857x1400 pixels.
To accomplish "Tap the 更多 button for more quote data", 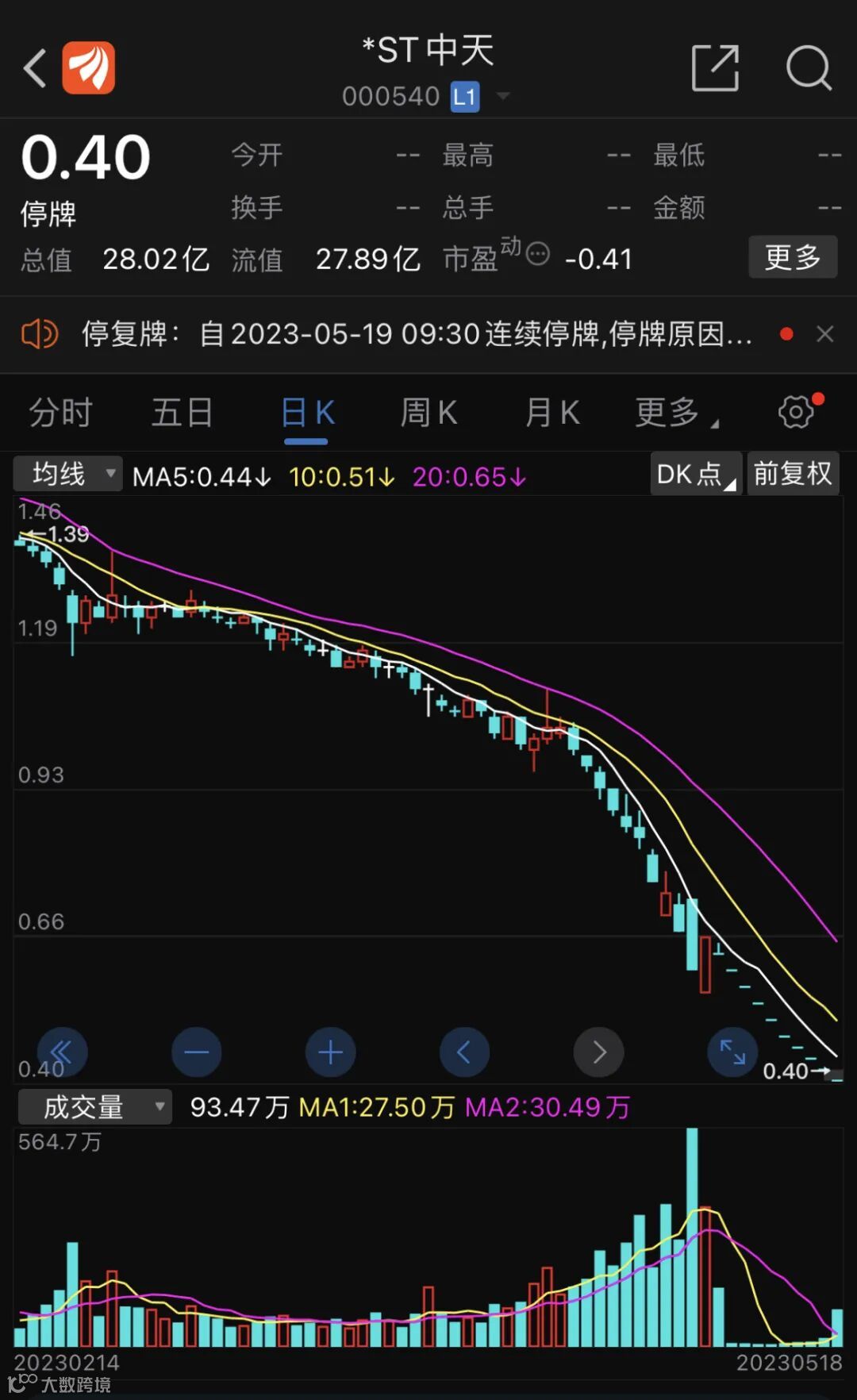I will pyautogui.click(x=792, y=257).
